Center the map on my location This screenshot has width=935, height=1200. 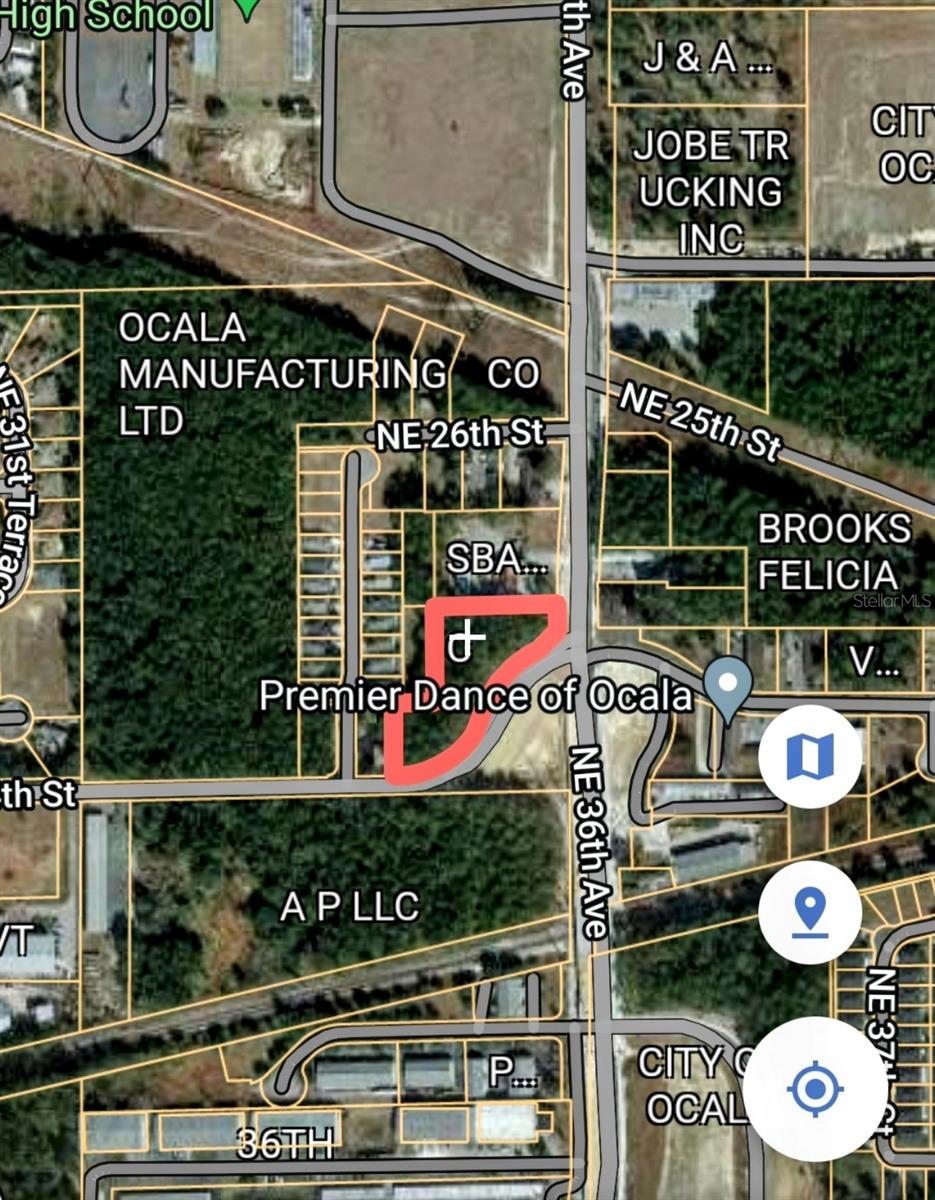point(815,1088)
